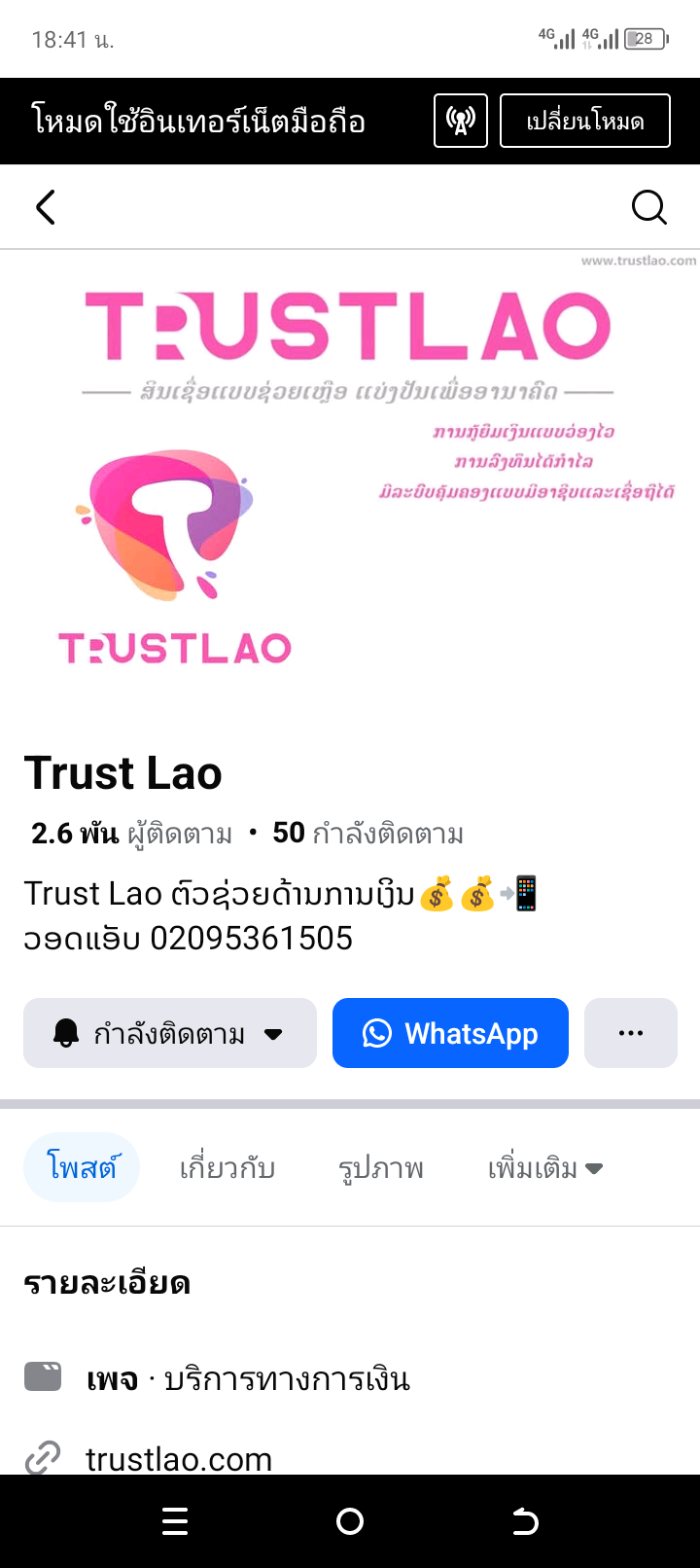Contact Trust Lao via WhatsApp

click(450, 1033)
